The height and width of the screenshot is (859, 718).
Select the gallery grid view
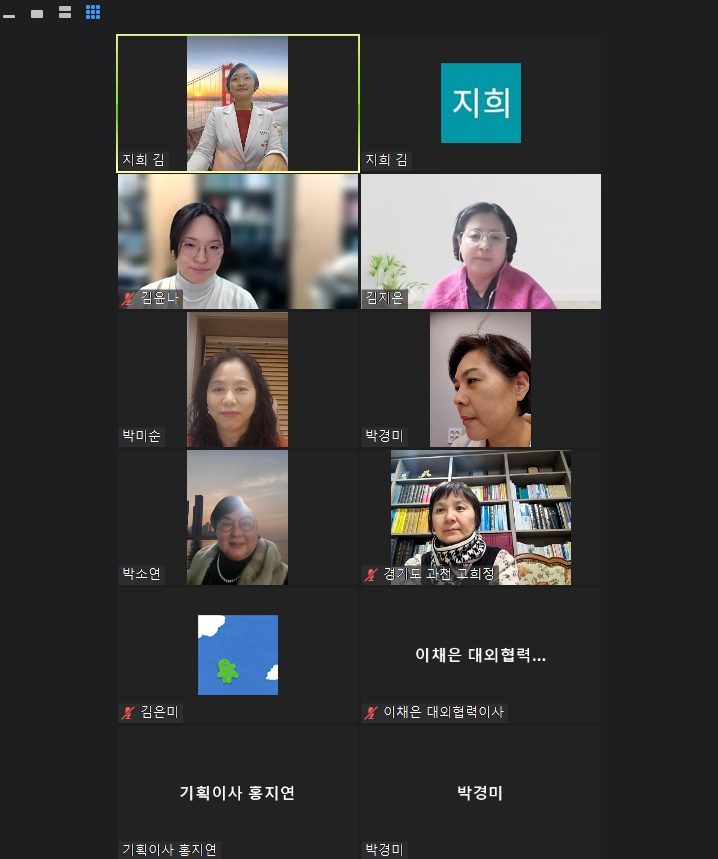pos(93,13)
